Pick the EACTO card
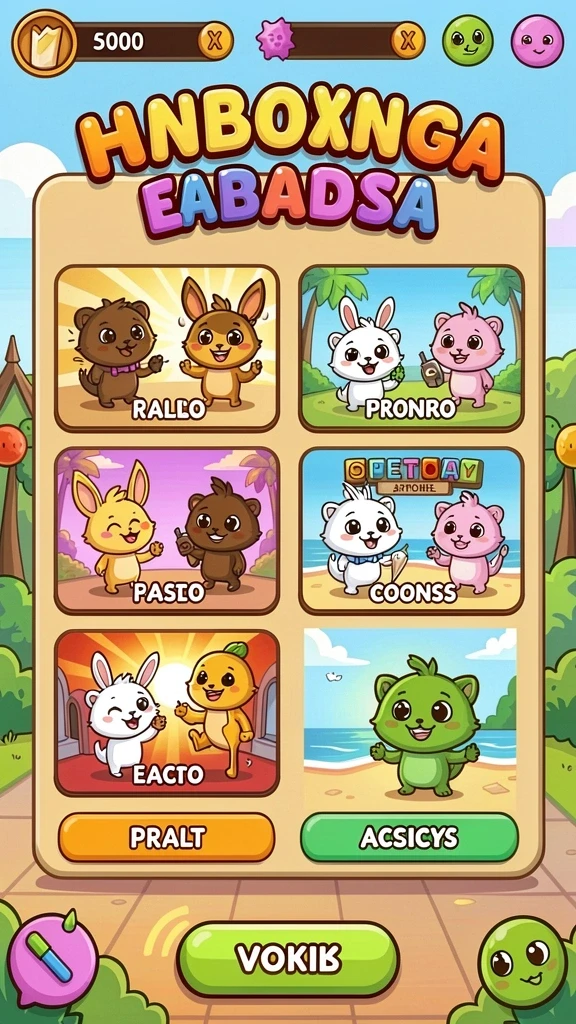Image resolution: width=576 pixels, height=1024 pixels. pos(167,713)
